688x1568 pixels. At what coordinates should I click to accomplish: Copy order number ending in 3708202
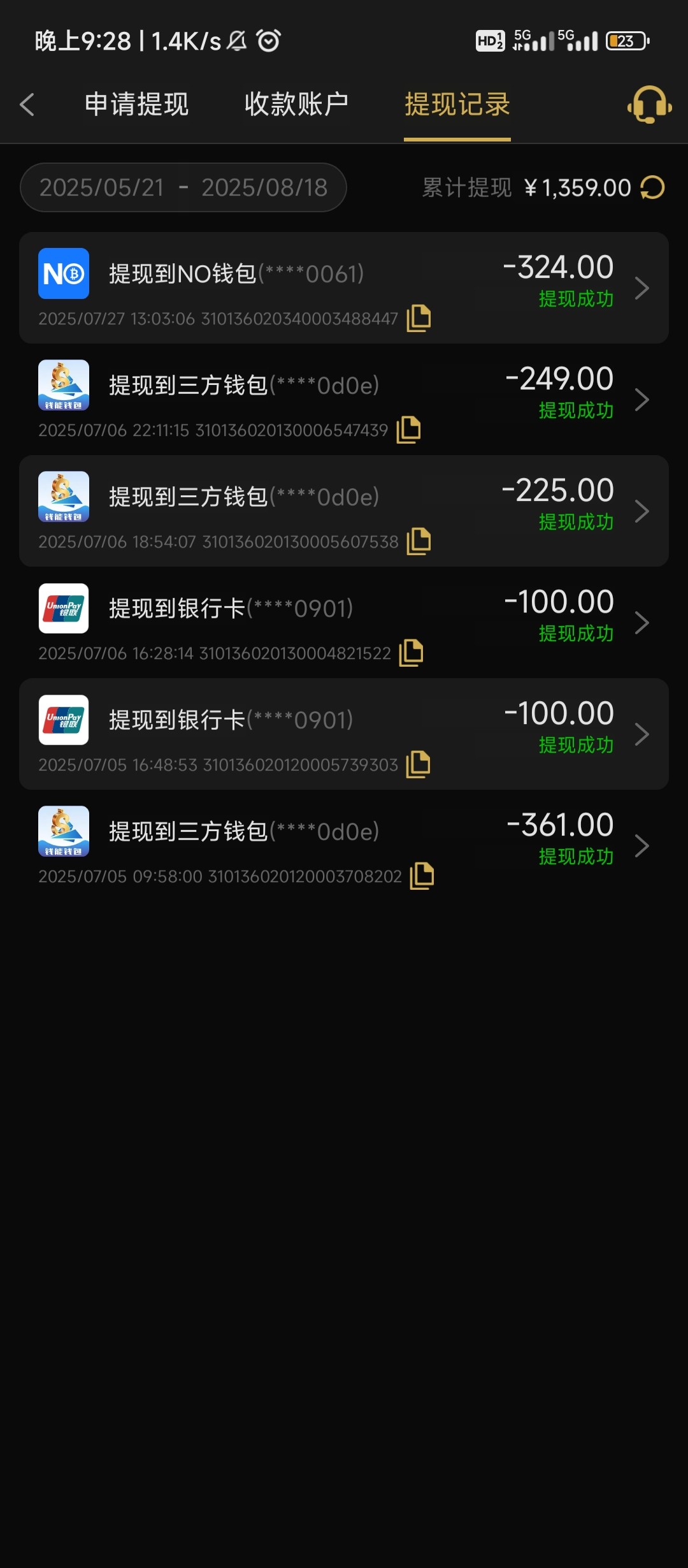422,876
